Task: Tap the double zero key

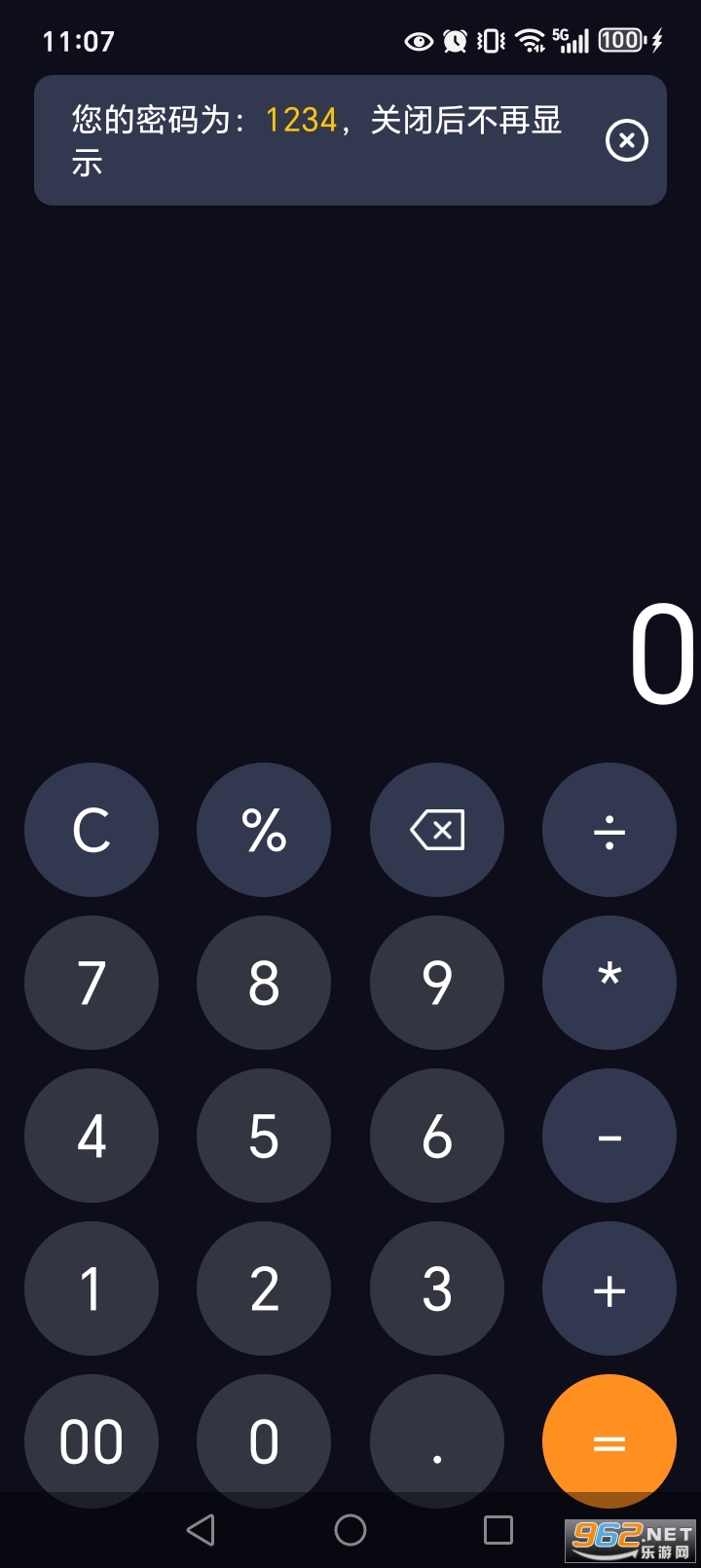Action: click(92, 1439)
